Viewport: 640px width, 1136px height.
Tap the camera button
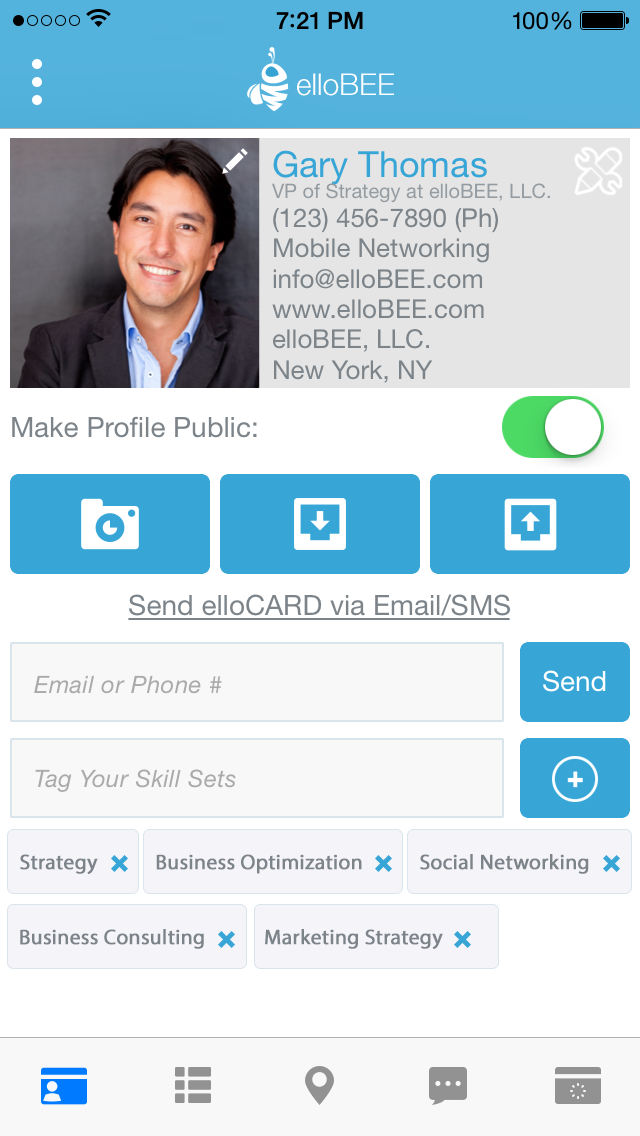tap(110, 524)
